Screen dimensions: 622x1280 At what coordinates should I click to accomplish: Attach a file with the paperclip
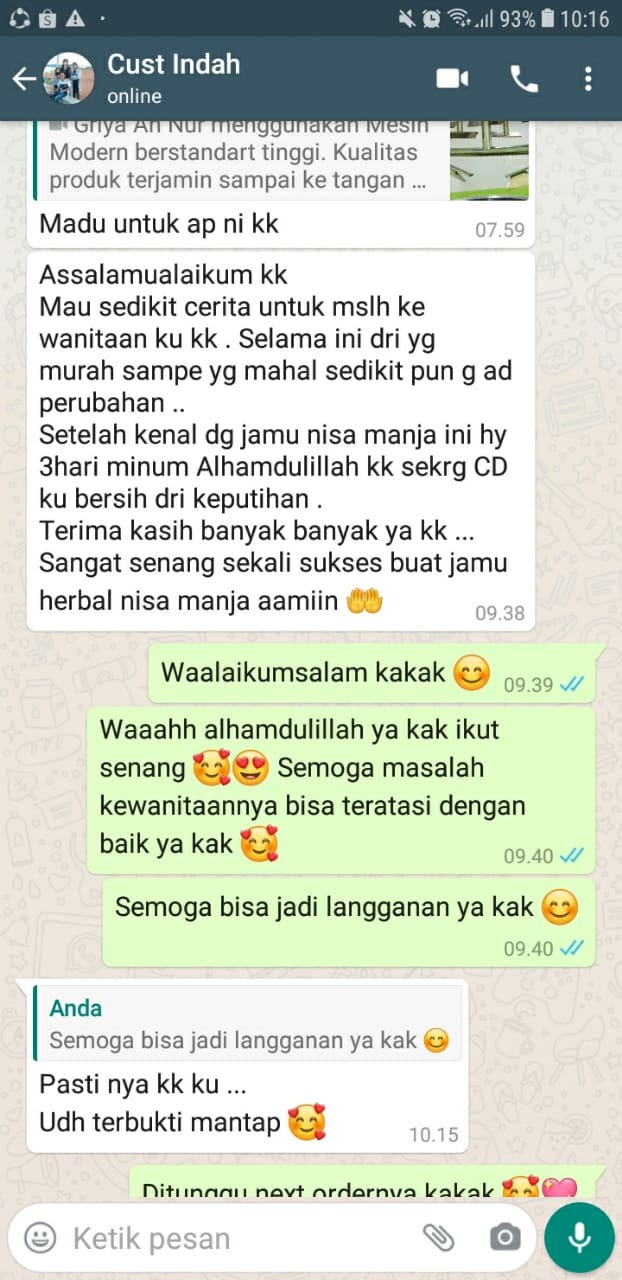(438, 1238)
